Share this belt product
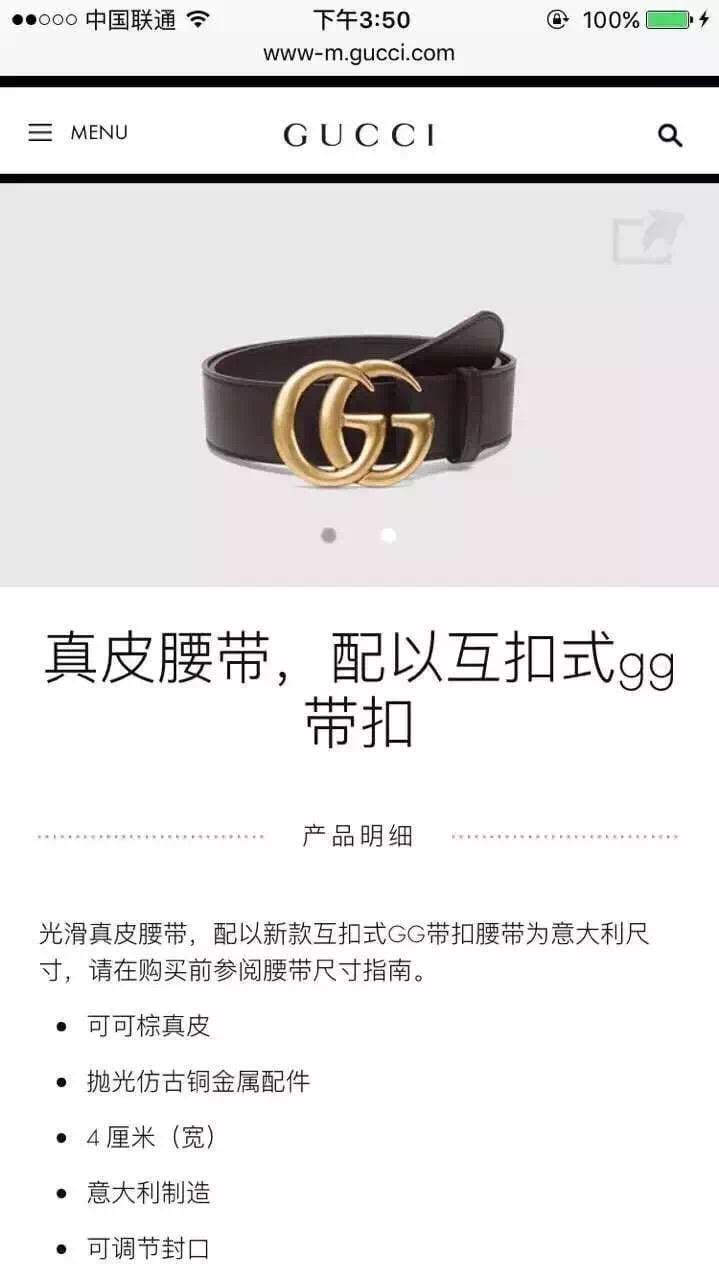The image size is (719, 1280). pos(646,238)
